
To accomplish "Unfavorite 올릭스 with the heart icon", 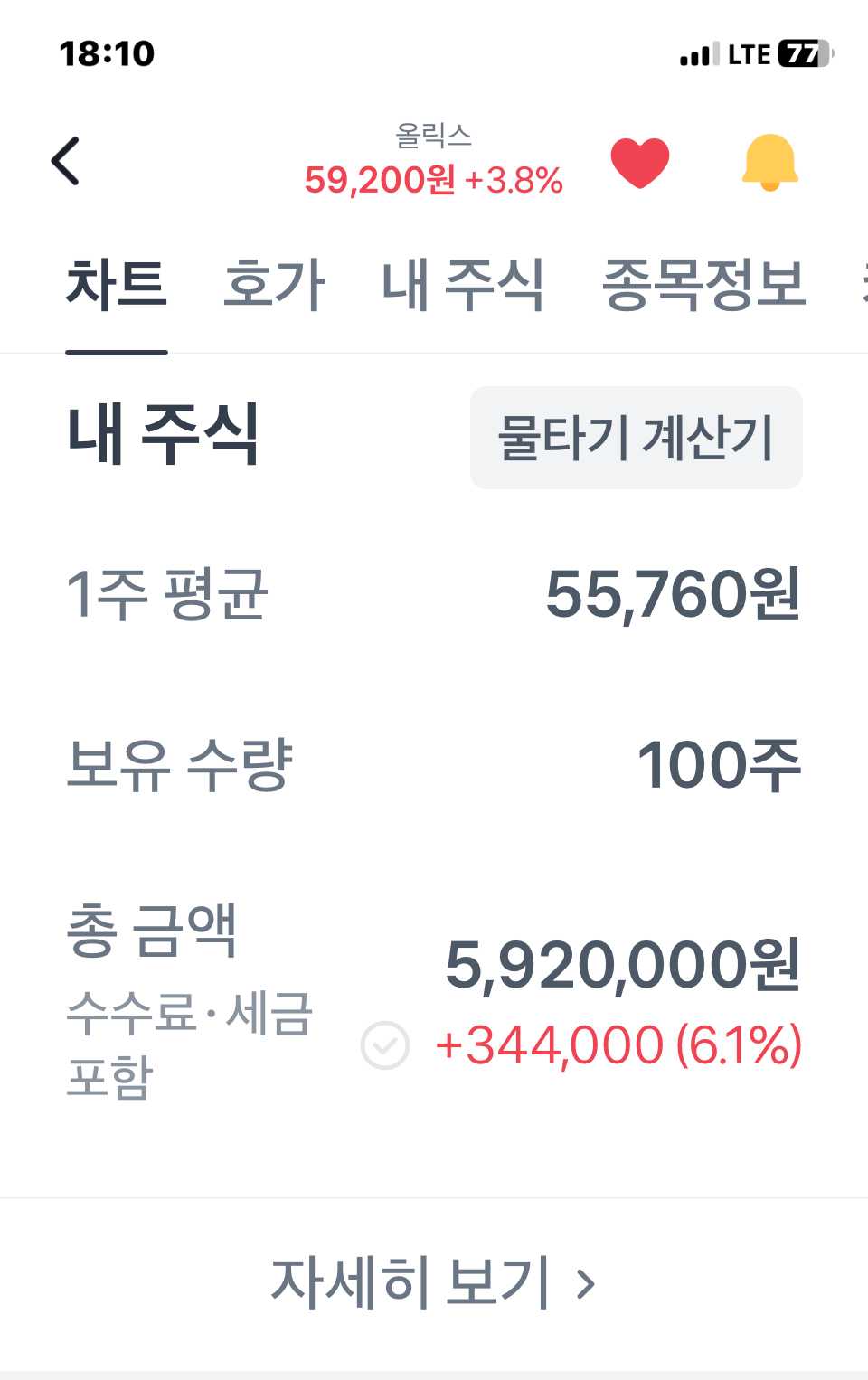I will (639, 163).
